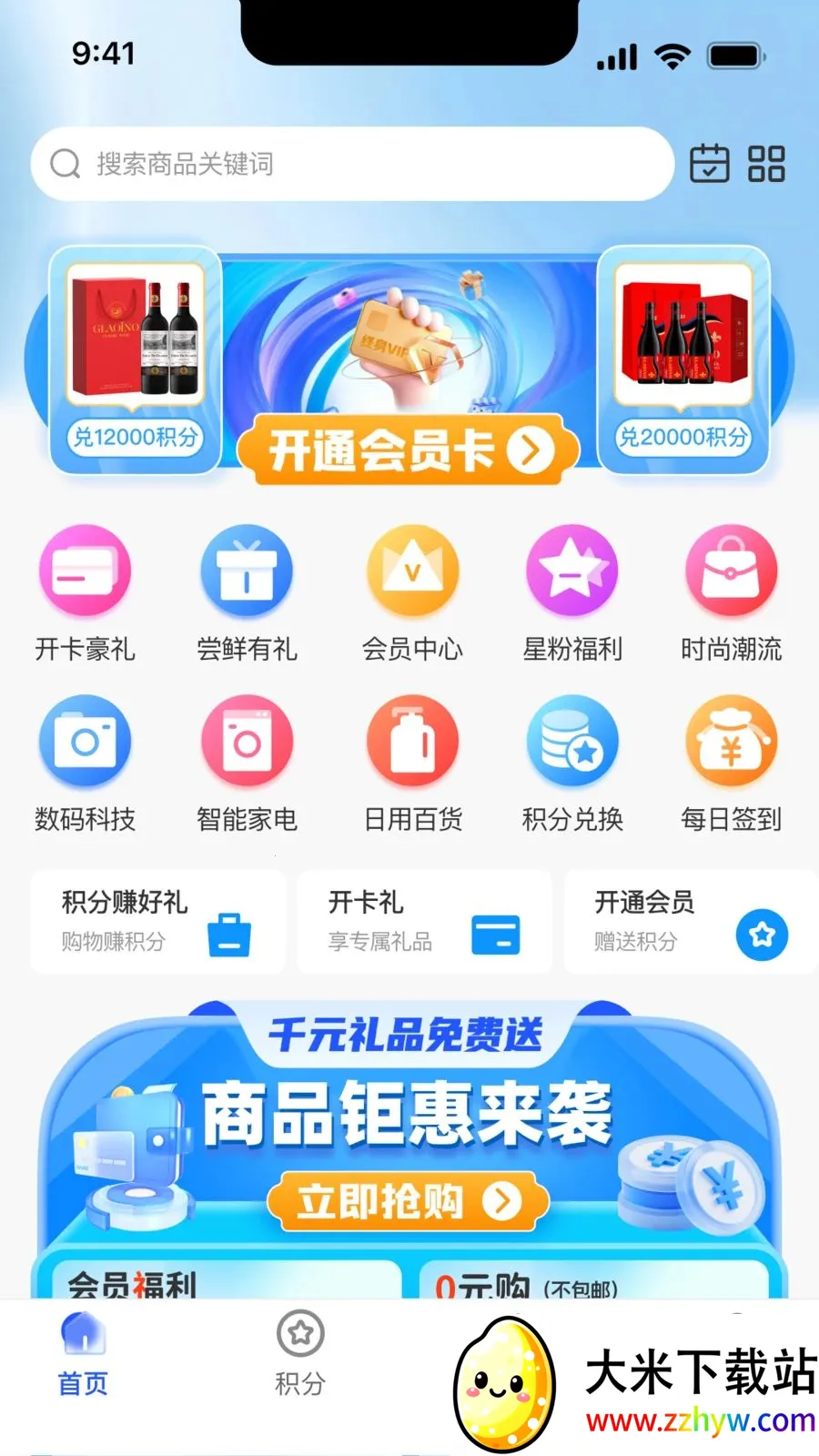The image size is (819, 1456).
Task: Open 智能家电 category
Action: [247, 761]
